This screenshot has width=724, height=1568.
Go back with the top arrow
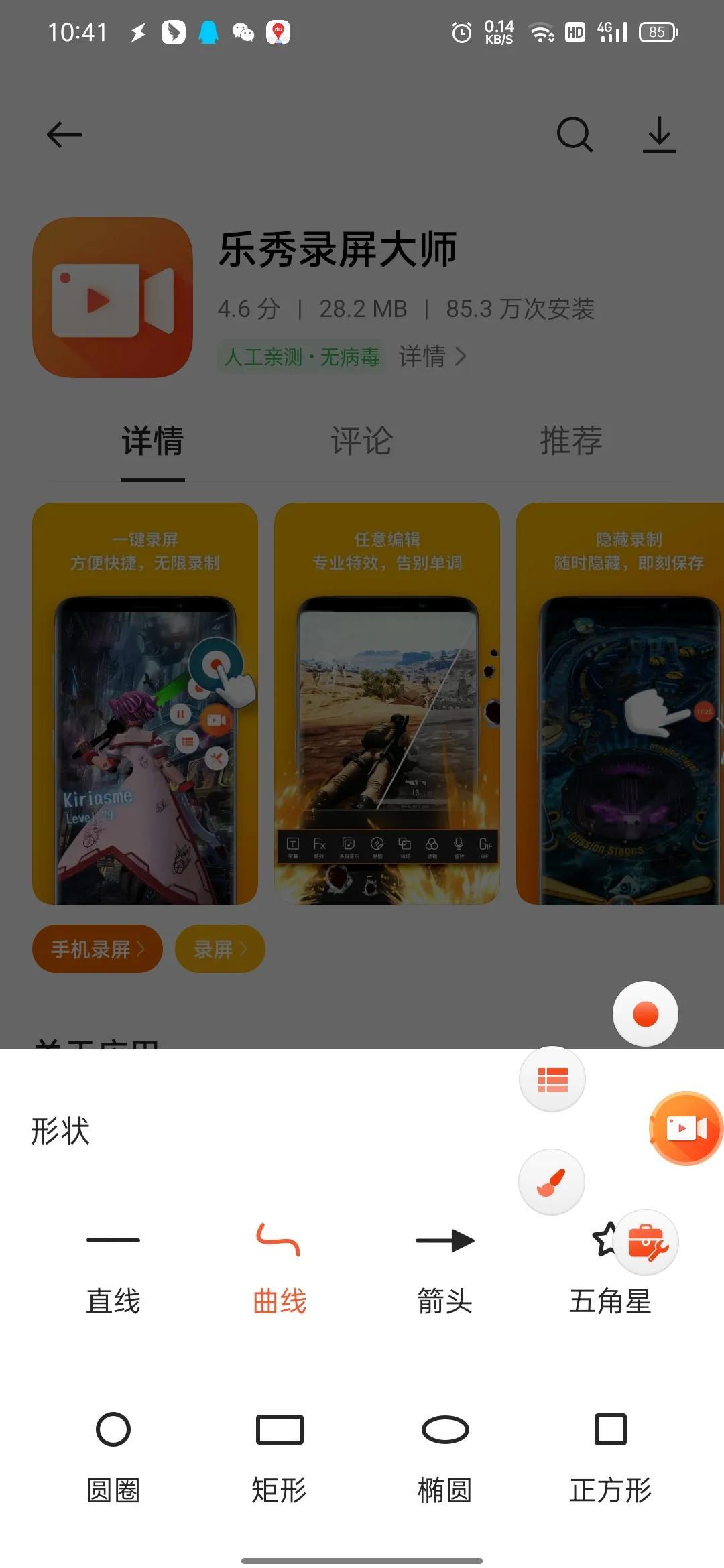pyautogui.click(x=64, y=135)
